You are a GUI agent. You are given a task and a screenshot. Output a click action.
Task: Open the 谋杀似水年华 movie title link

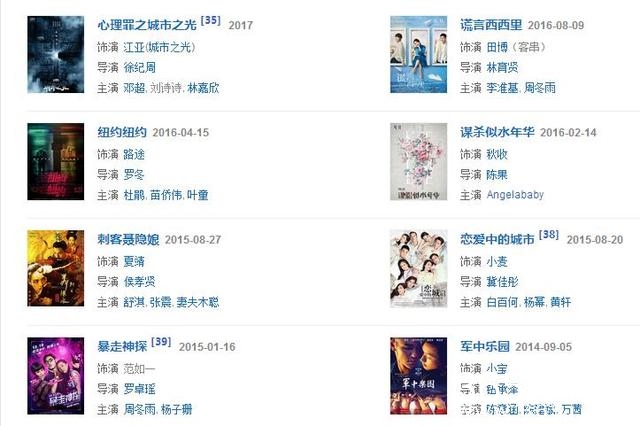[x=502, y=131]
